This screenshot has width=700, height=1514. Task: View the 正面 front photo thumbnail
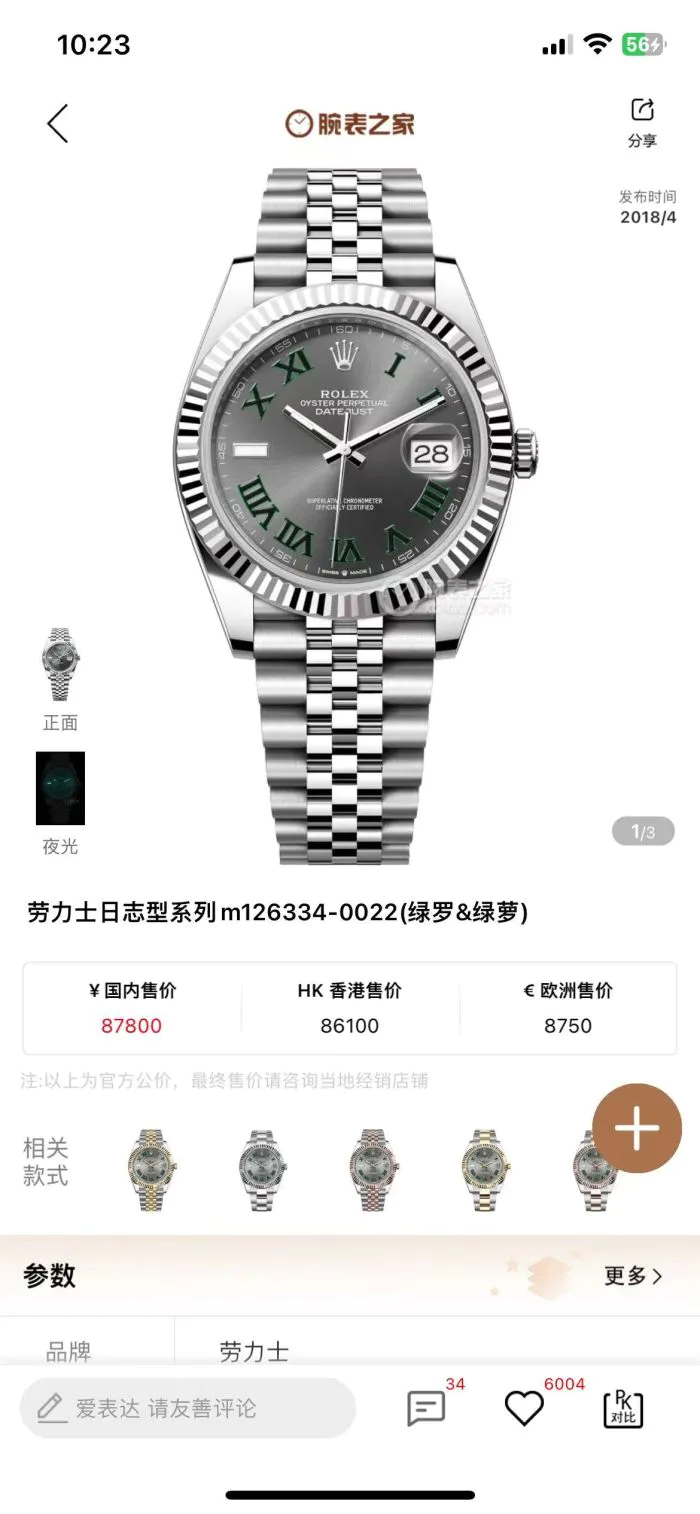click(x=60, y=666)
